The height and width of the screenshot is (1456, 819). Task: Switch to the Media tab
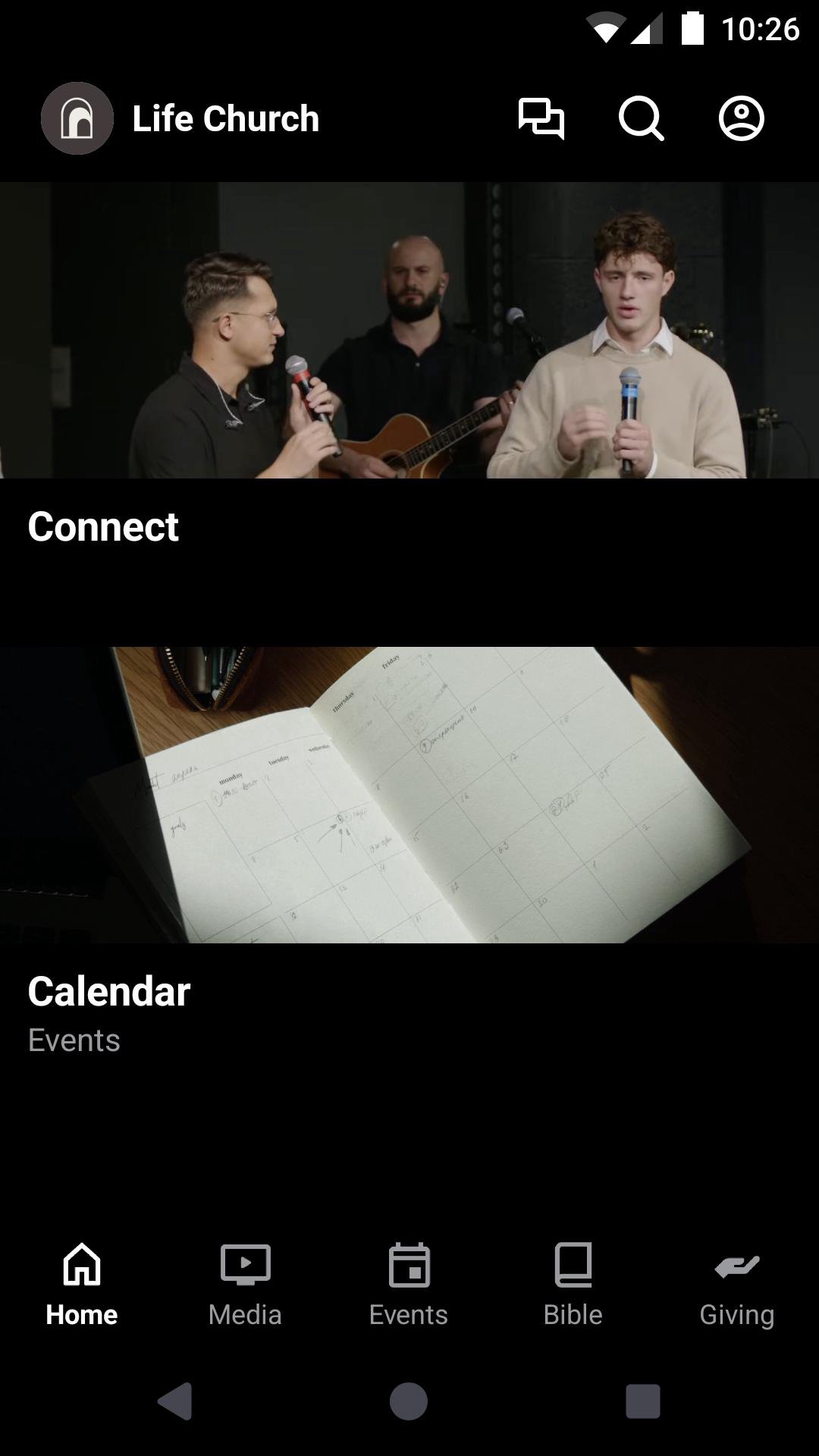click(x=245, y=1285)
